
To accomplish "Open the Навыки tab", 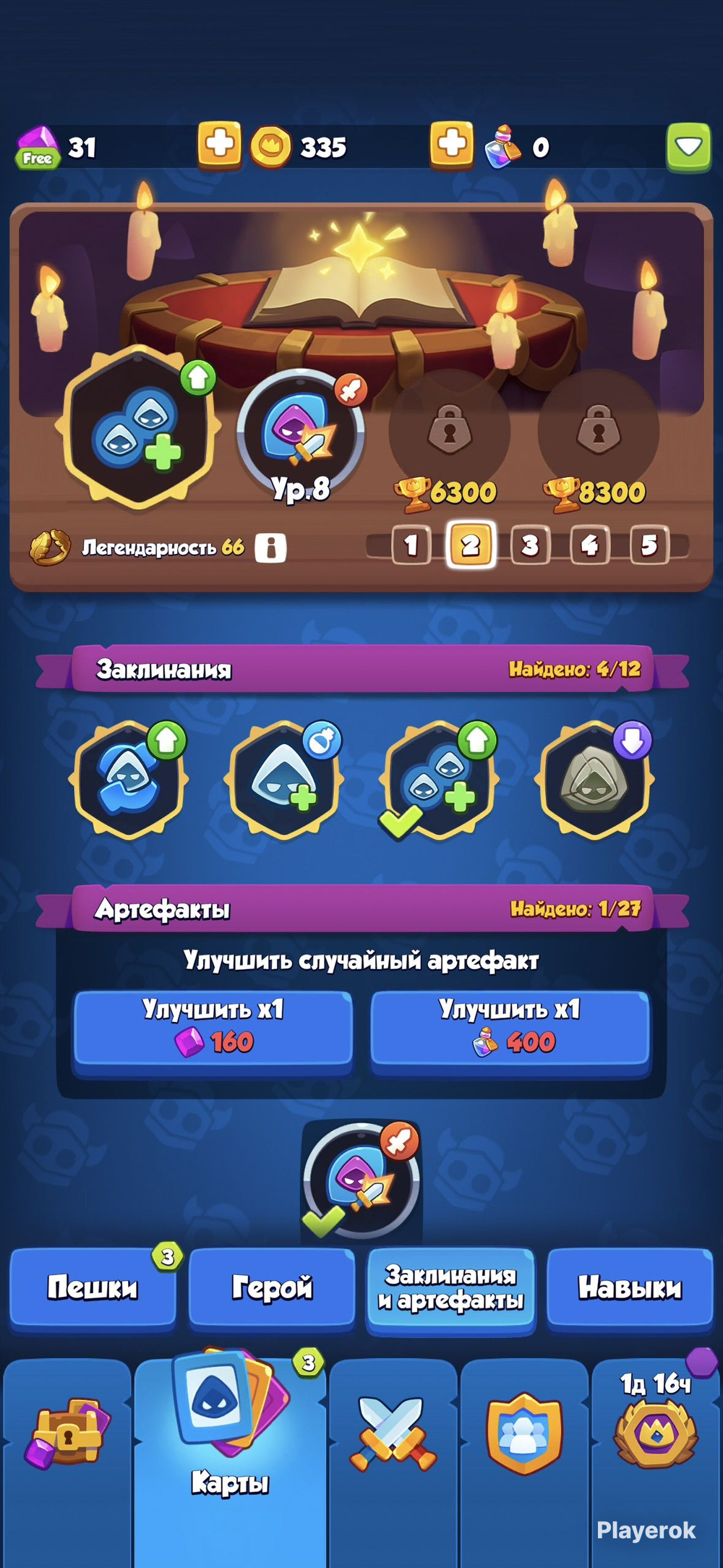I will [630, 1289].
